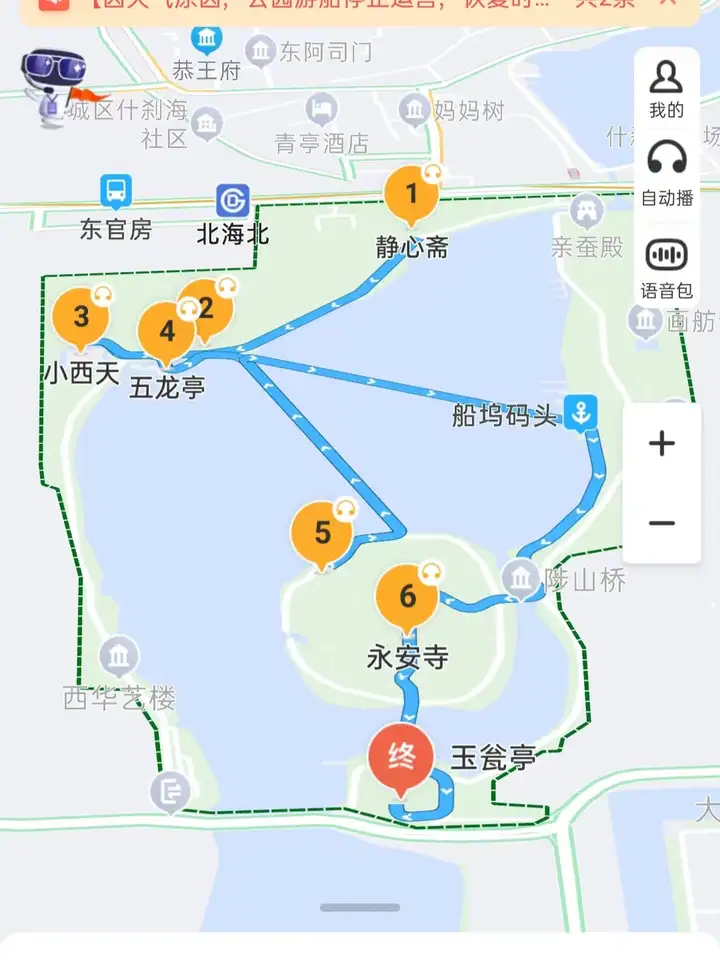Zoom in on the map
This screenshot has width=720, height=960.
click(661, 444)
